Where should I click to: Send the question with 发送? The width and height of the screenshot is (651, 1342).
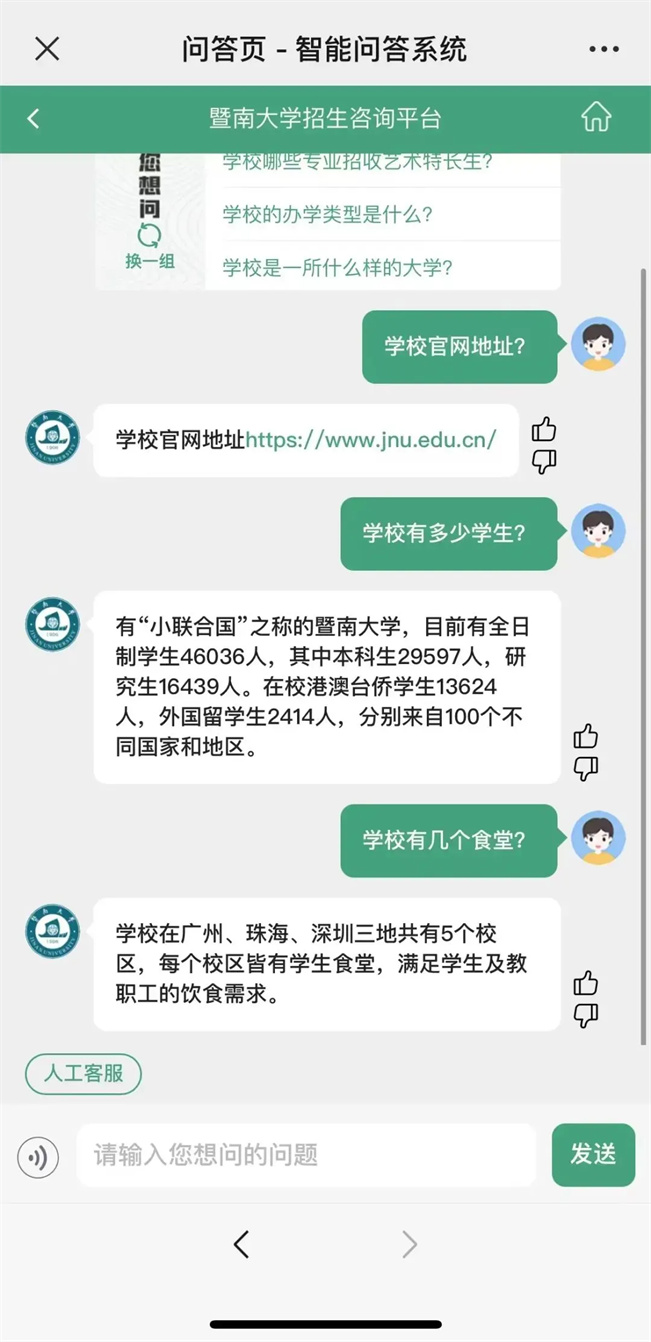593,1155
